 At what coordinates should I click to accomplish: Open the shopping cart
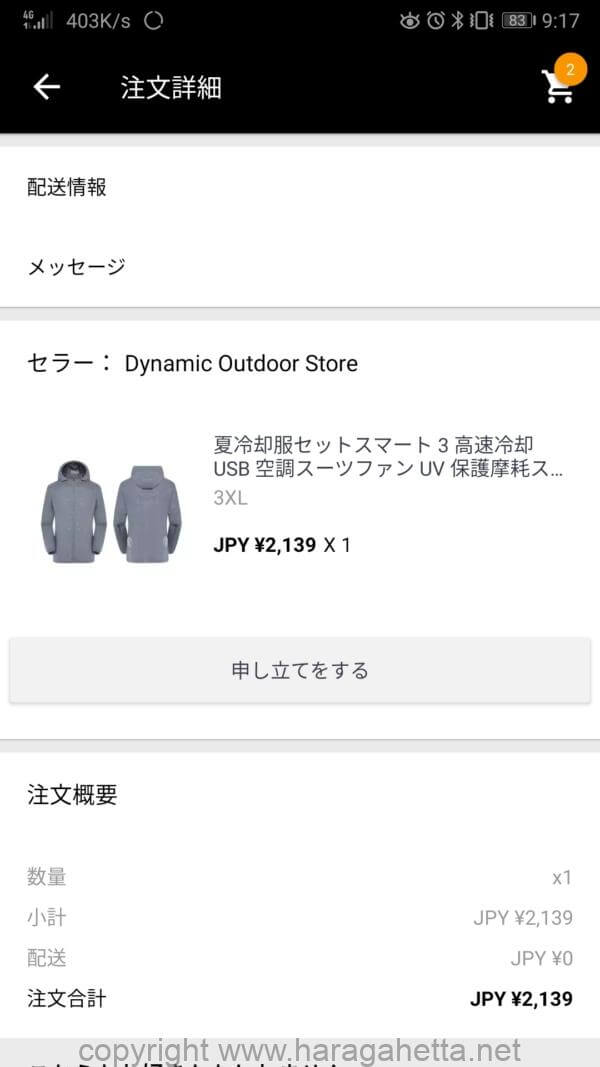[x=559, y=86]
